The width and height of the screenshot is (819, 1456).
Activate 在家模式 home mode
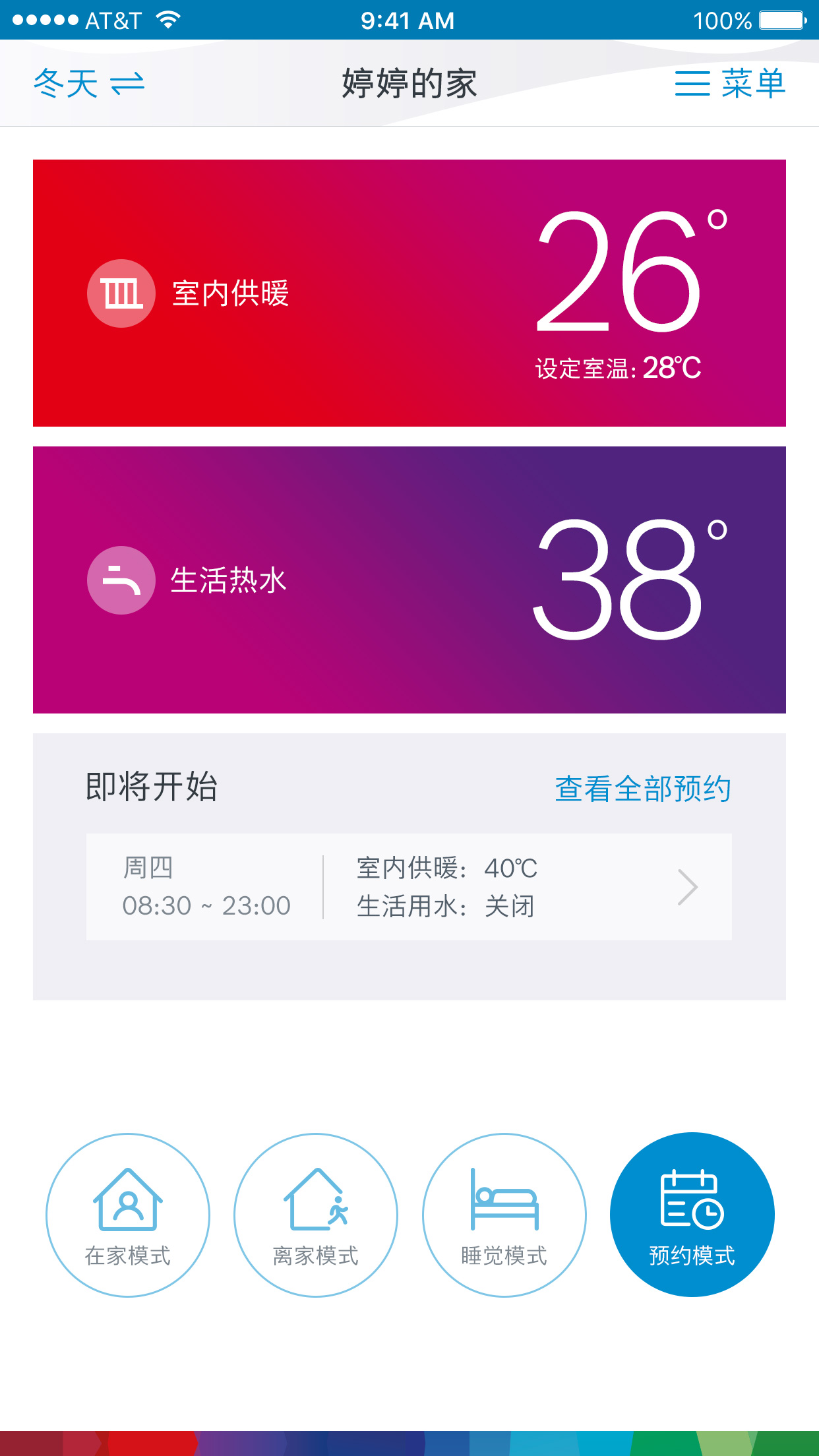coord(128,1215)
